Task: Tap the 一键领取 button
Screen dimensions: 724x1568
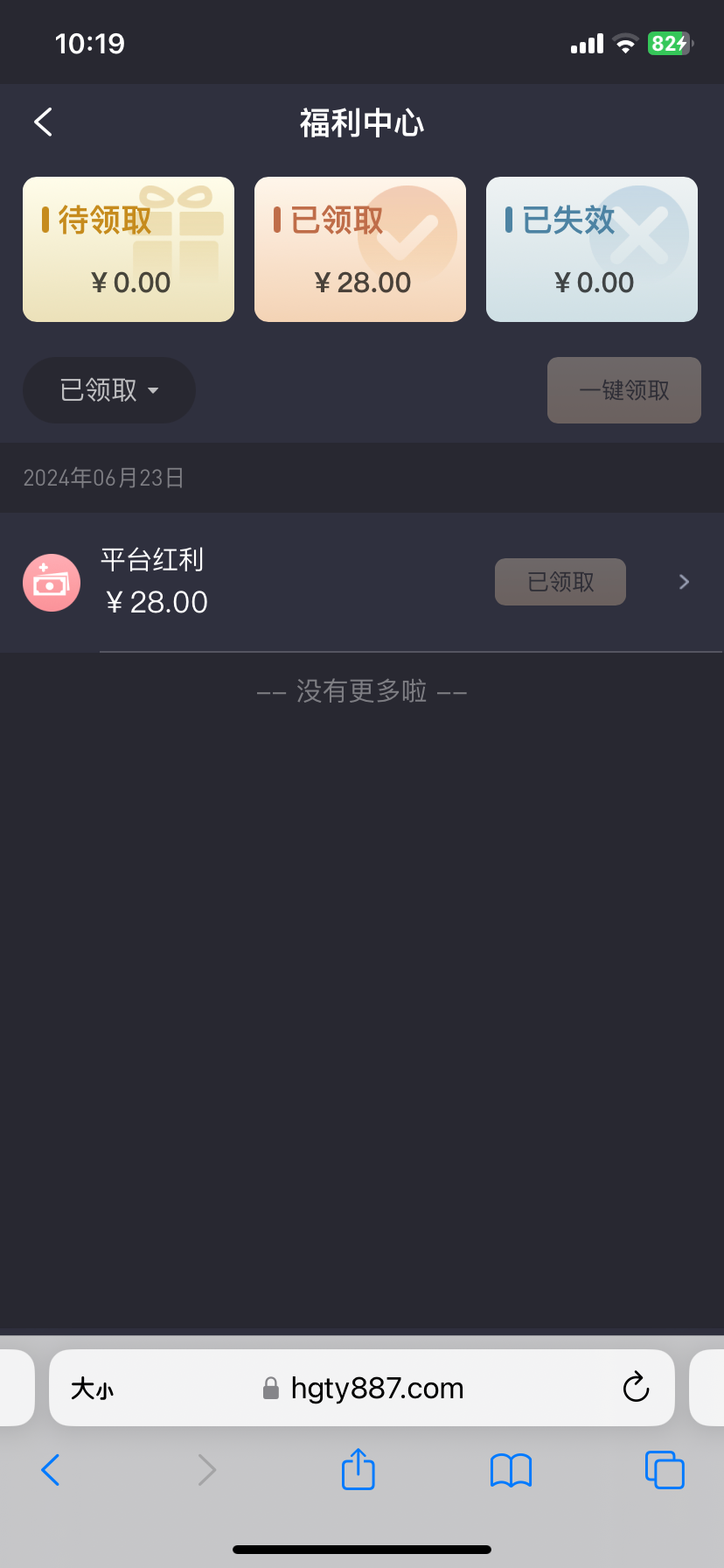Action: [624, 390]
